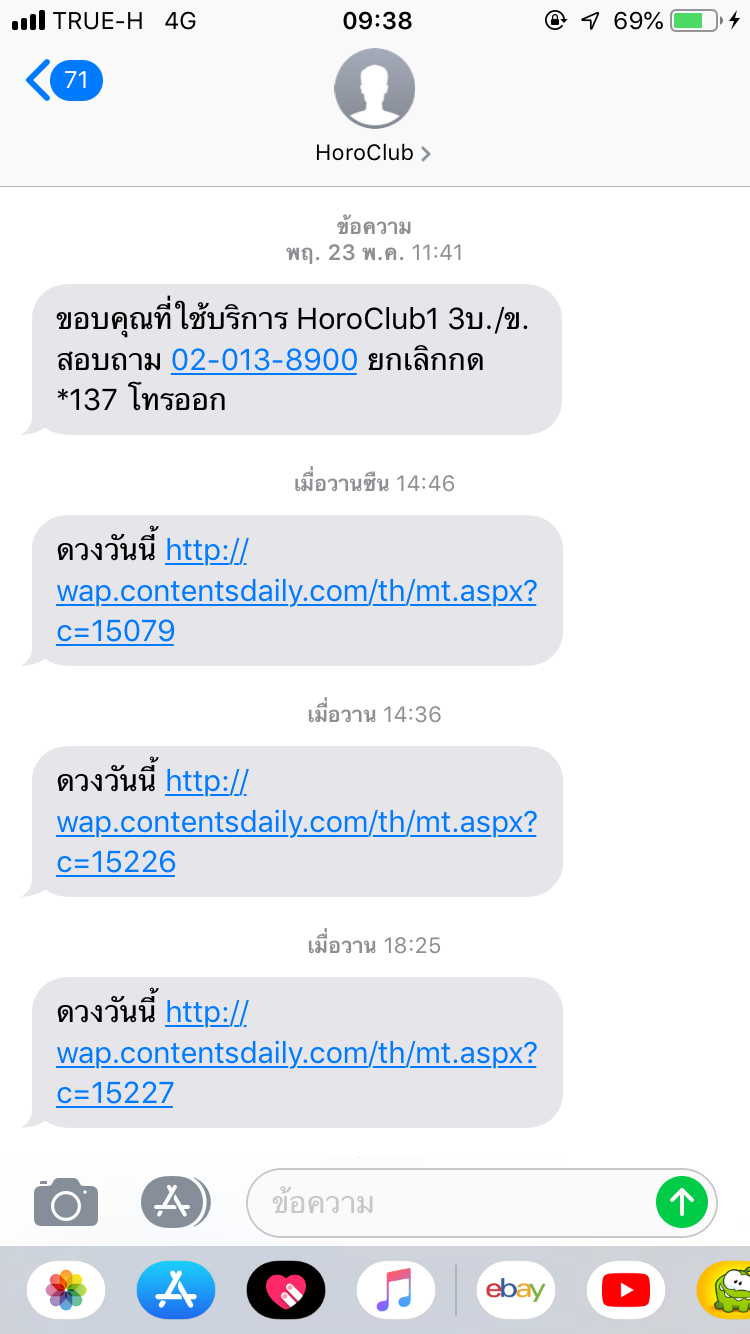750x1334 pixels.
Task: Go back to the message list
Action: tap(64, 80)
